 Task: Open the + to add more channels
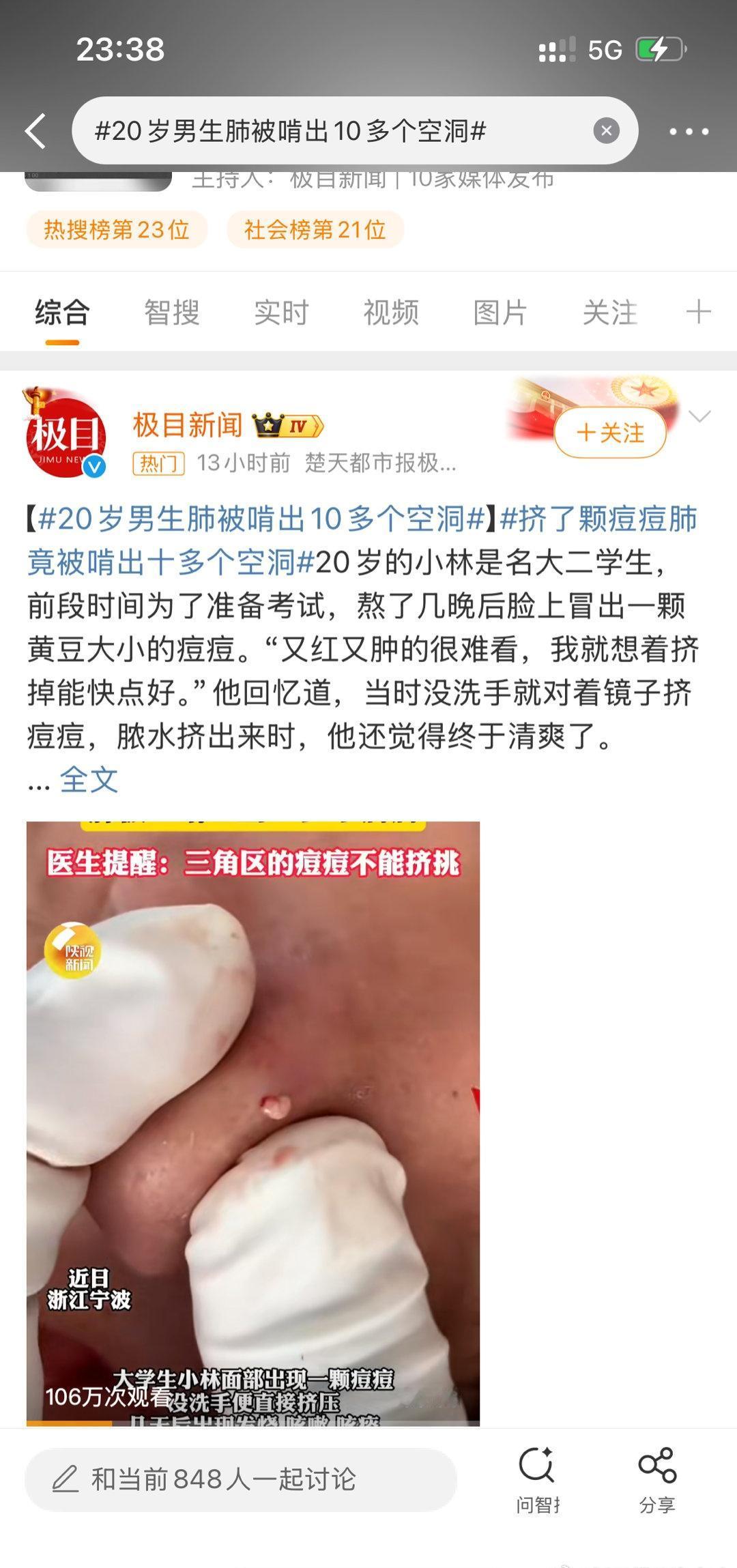(699, 313)
